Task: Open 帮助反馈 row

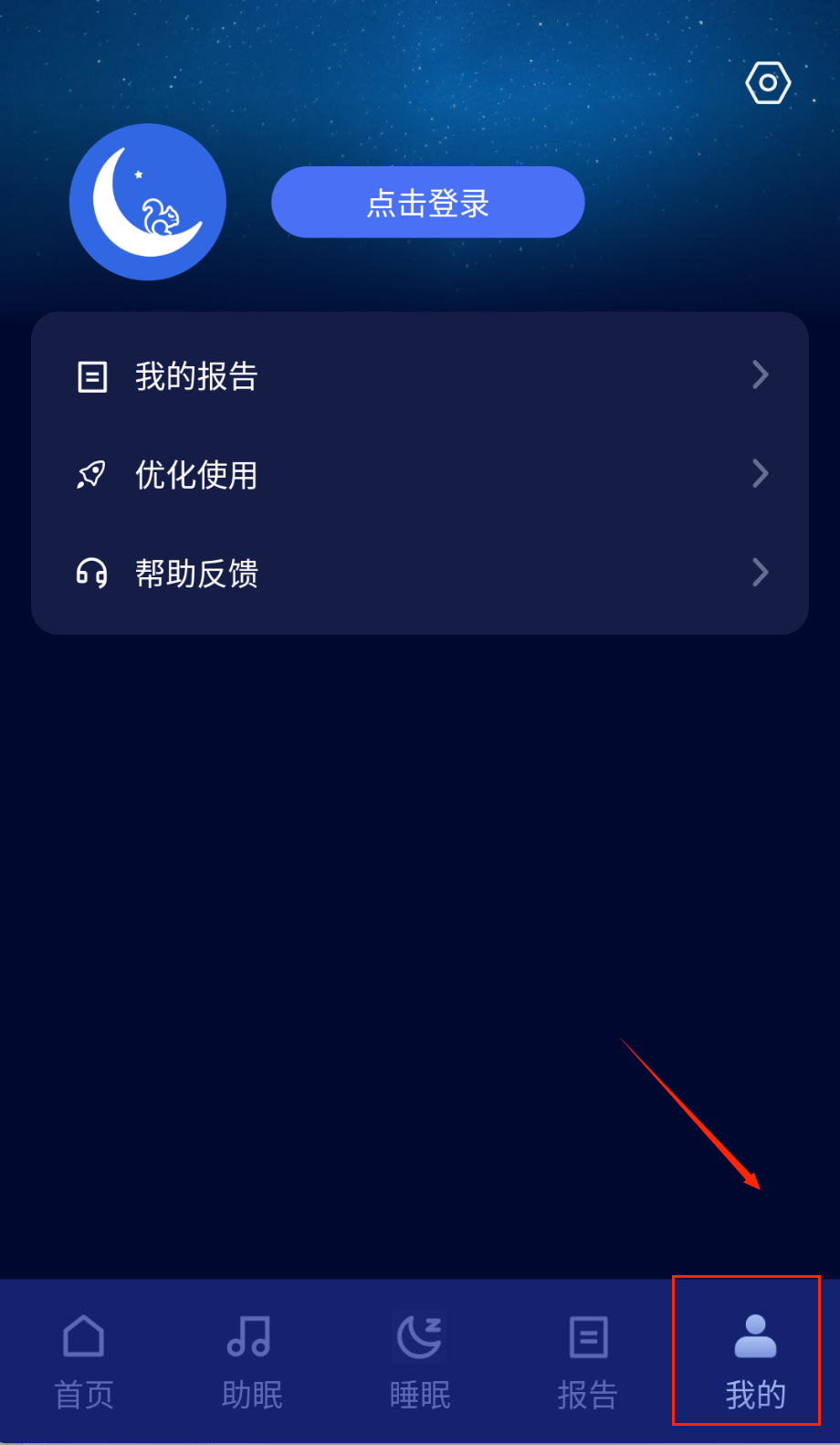Action: click(420, 573)
